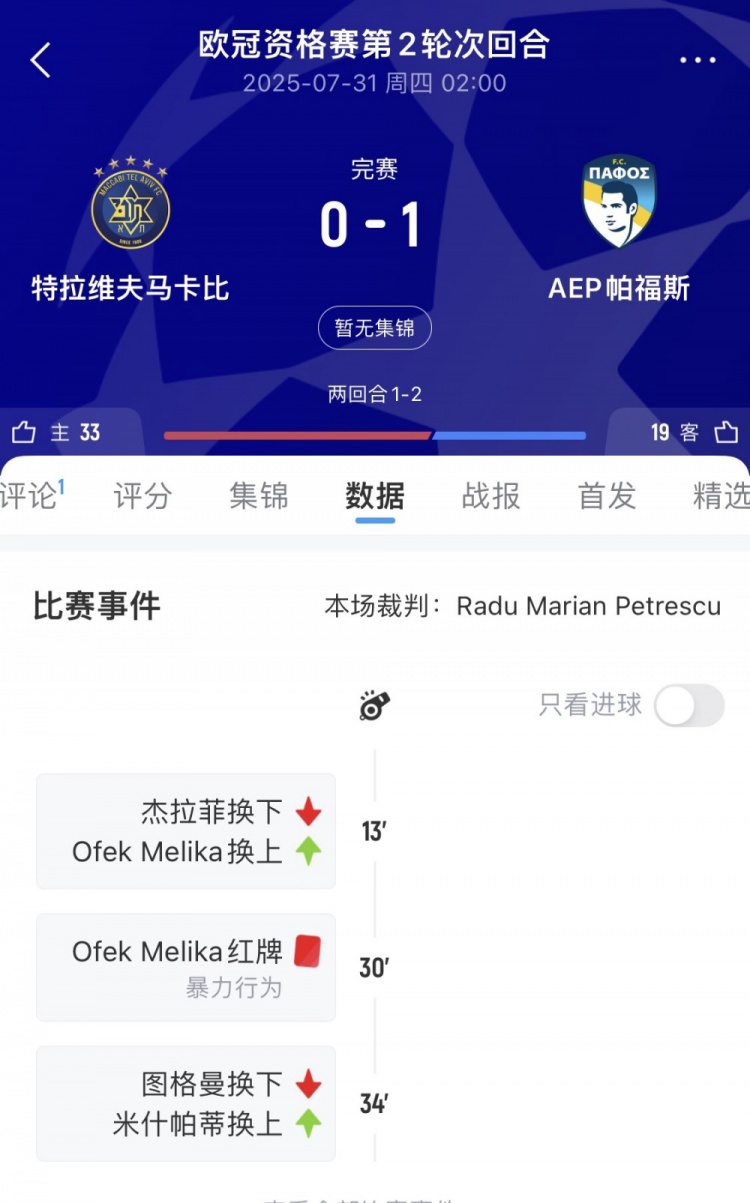
Task: Tap the referee whistle icon
Action: pyautogui.click(x=375, y=704)
